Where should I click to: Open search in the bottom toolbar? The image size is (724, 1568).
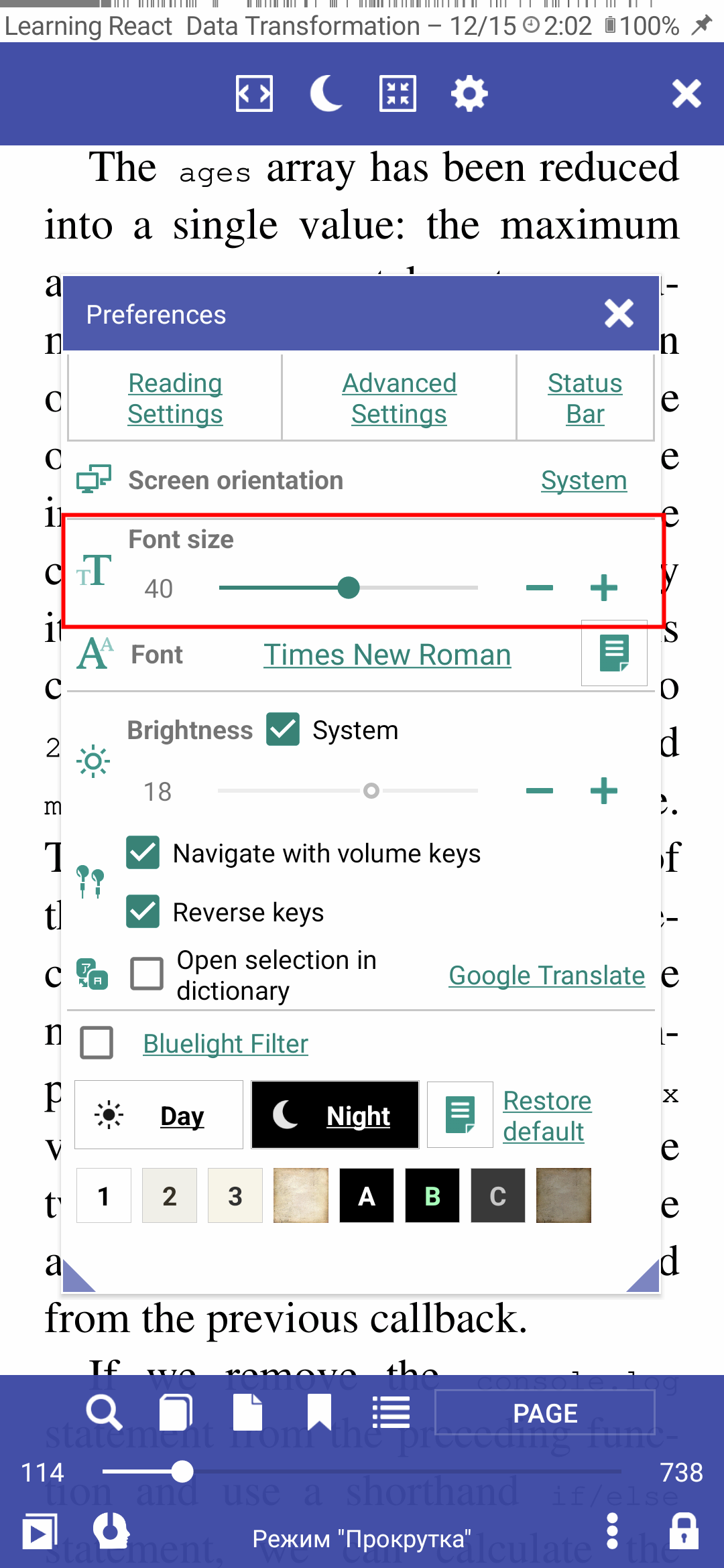click(x=104, y=1413)
